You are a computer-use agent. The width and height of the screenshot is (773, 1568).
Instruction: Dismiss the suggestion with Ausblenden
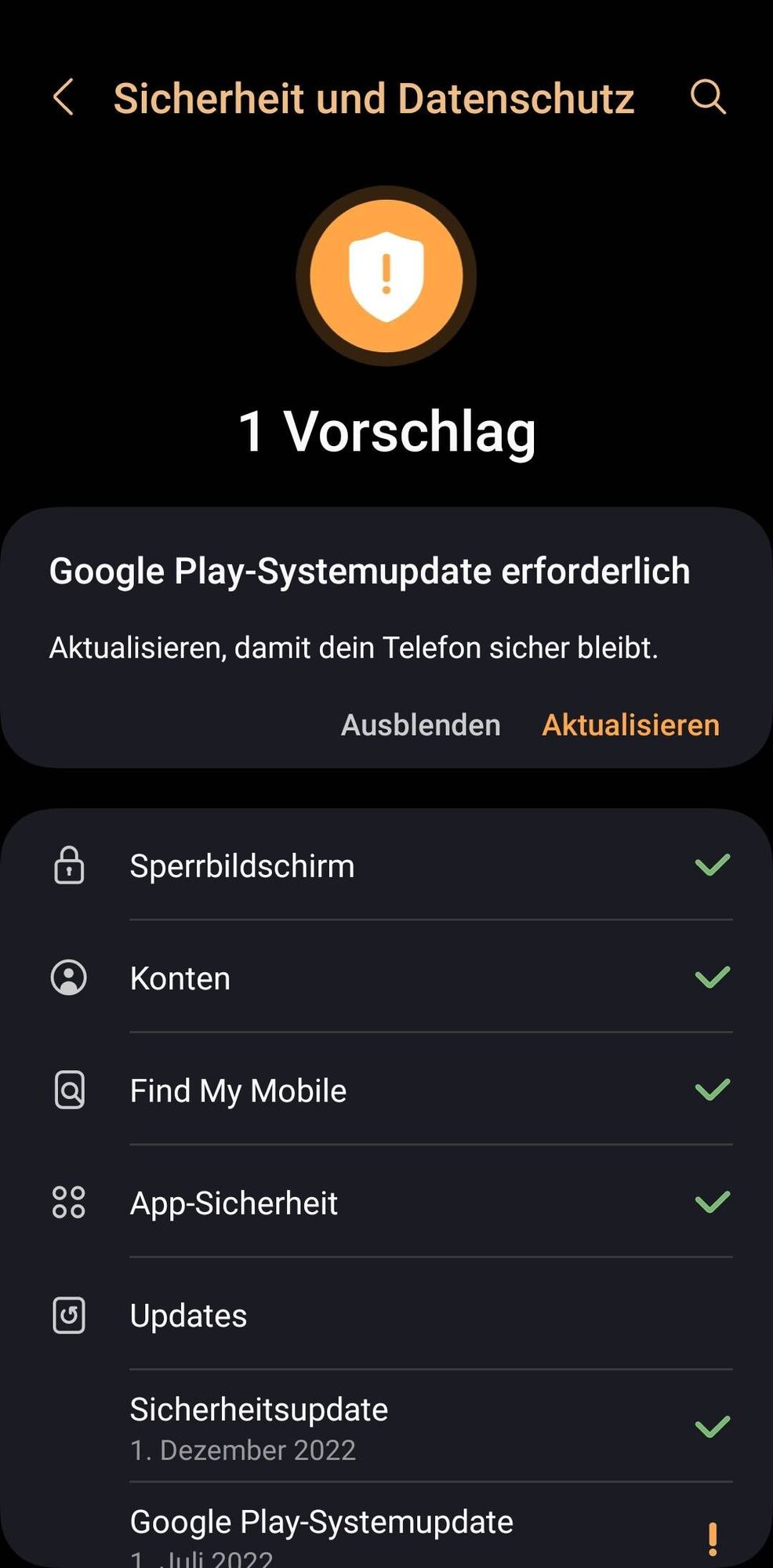pos(420,725)
